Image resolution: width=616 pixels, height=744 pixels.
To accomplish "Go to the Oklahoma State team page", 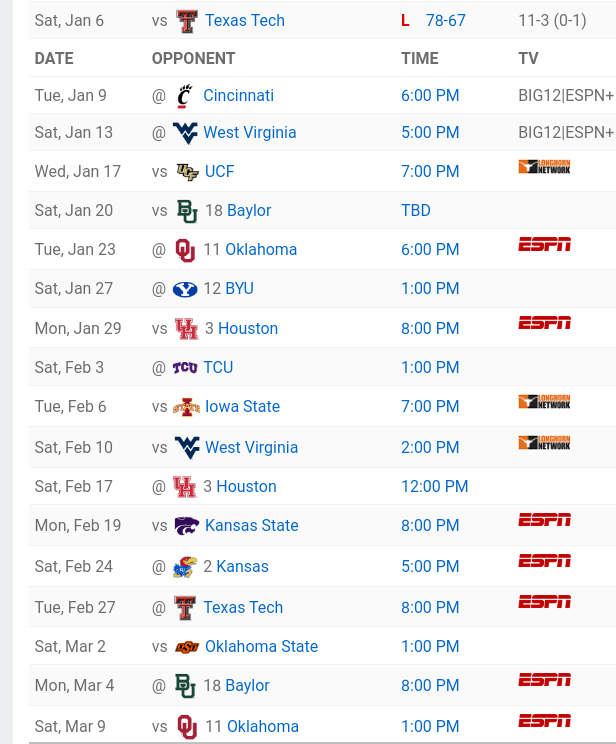I will (x=261, y=646).
